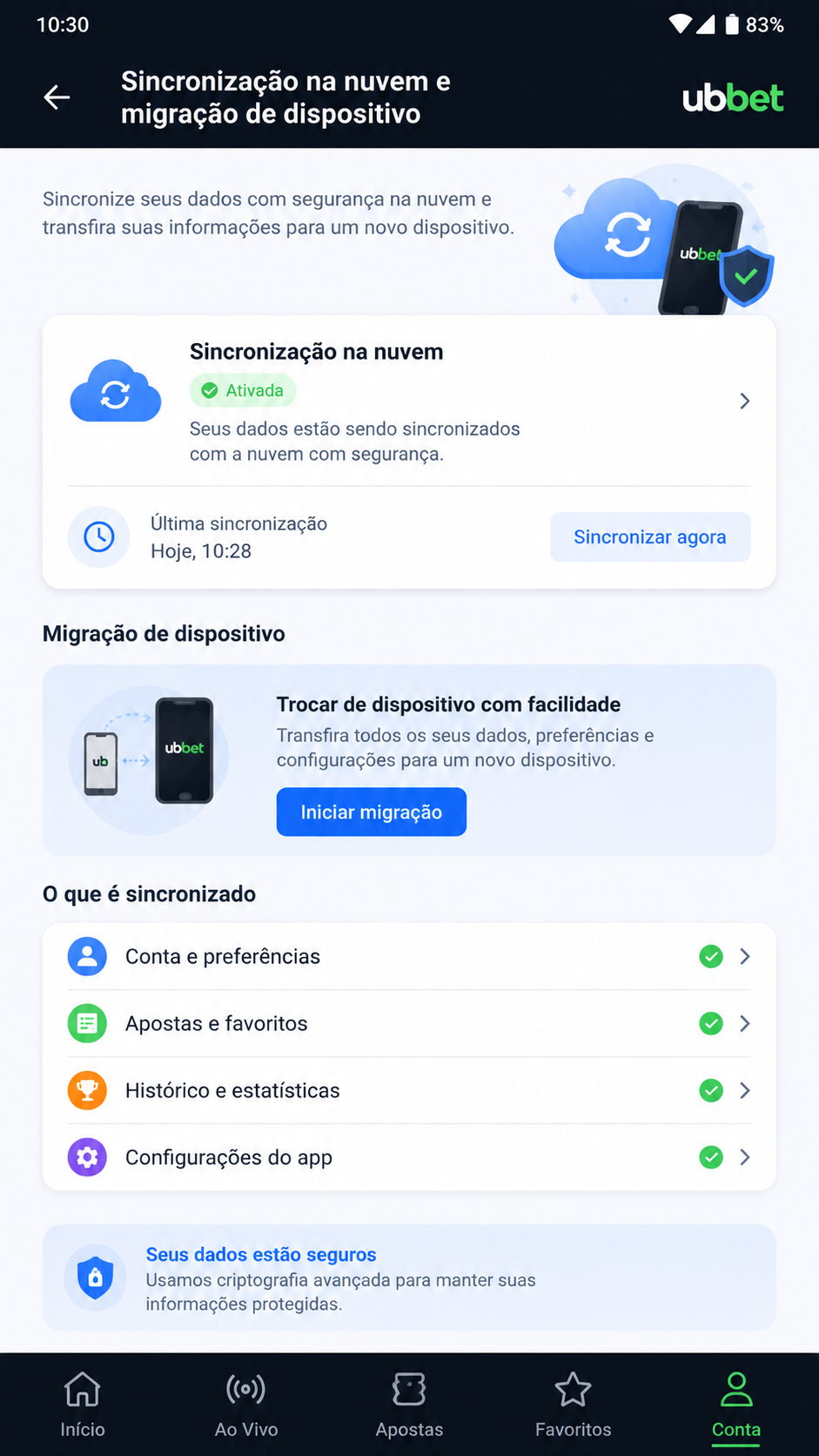This screenshot has height=1456, width=819.
Task: Tap Sincronizar agora button
Action: 650,537
